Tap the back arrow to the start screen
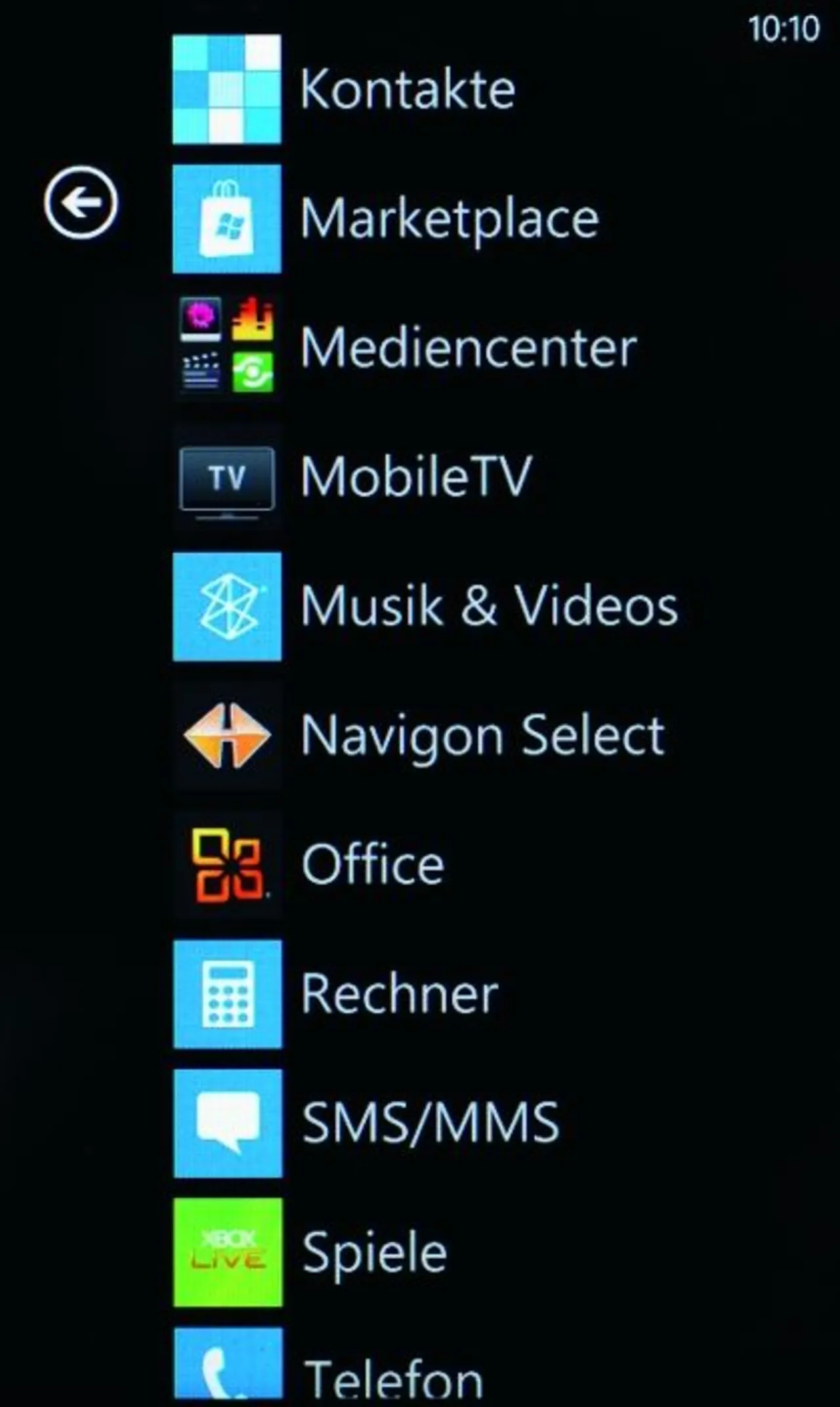 click(81, 202)
